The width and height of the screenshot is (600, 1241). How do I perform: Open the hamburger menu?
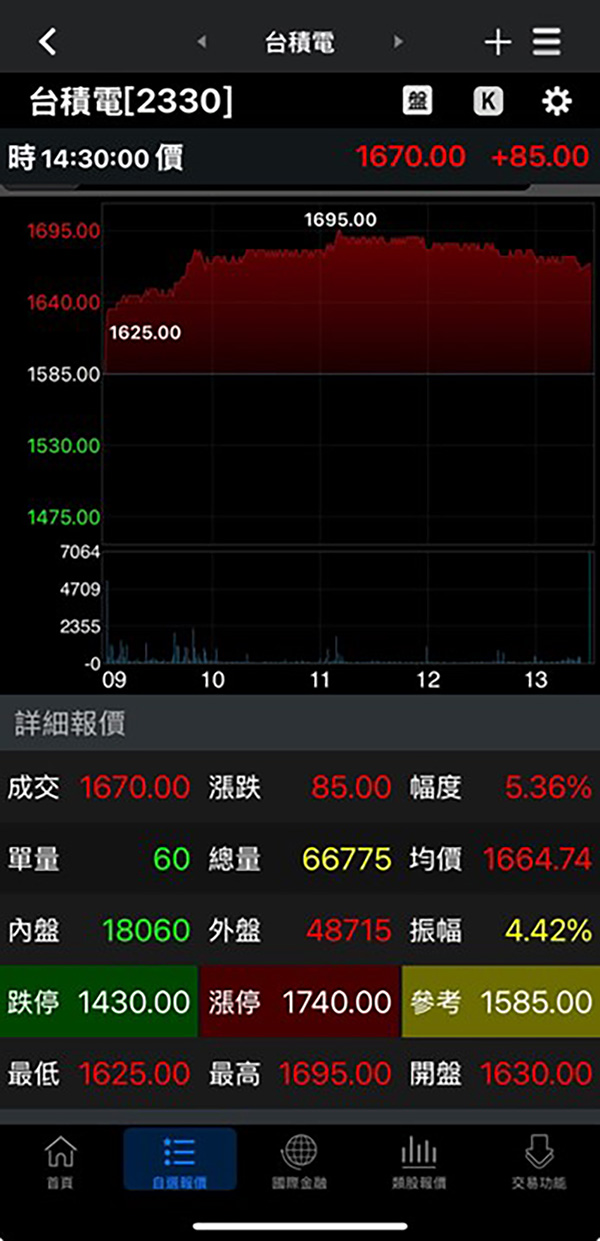coord(546,42)
